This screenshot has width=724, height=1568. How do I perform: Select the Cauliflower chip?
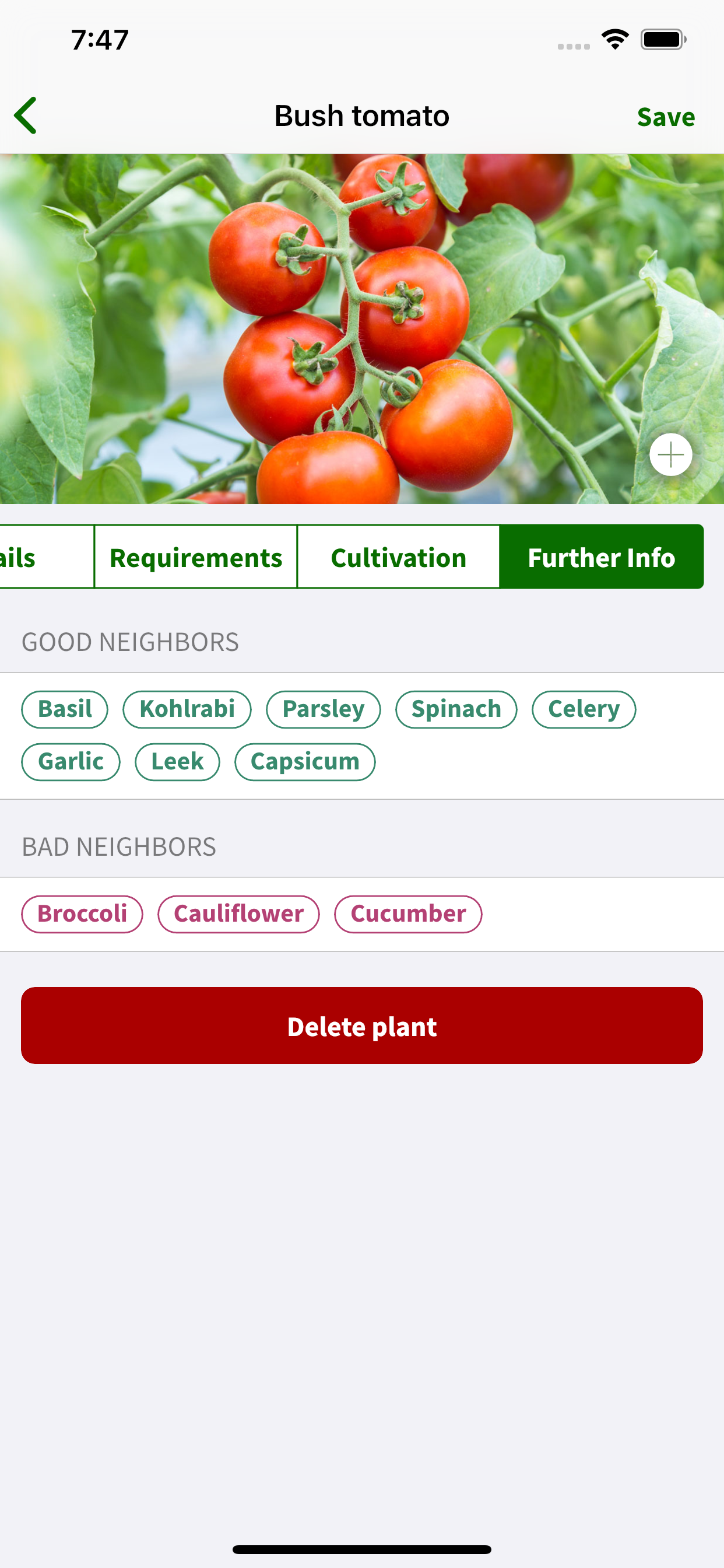pyautogui.click(x=238, y=914)
